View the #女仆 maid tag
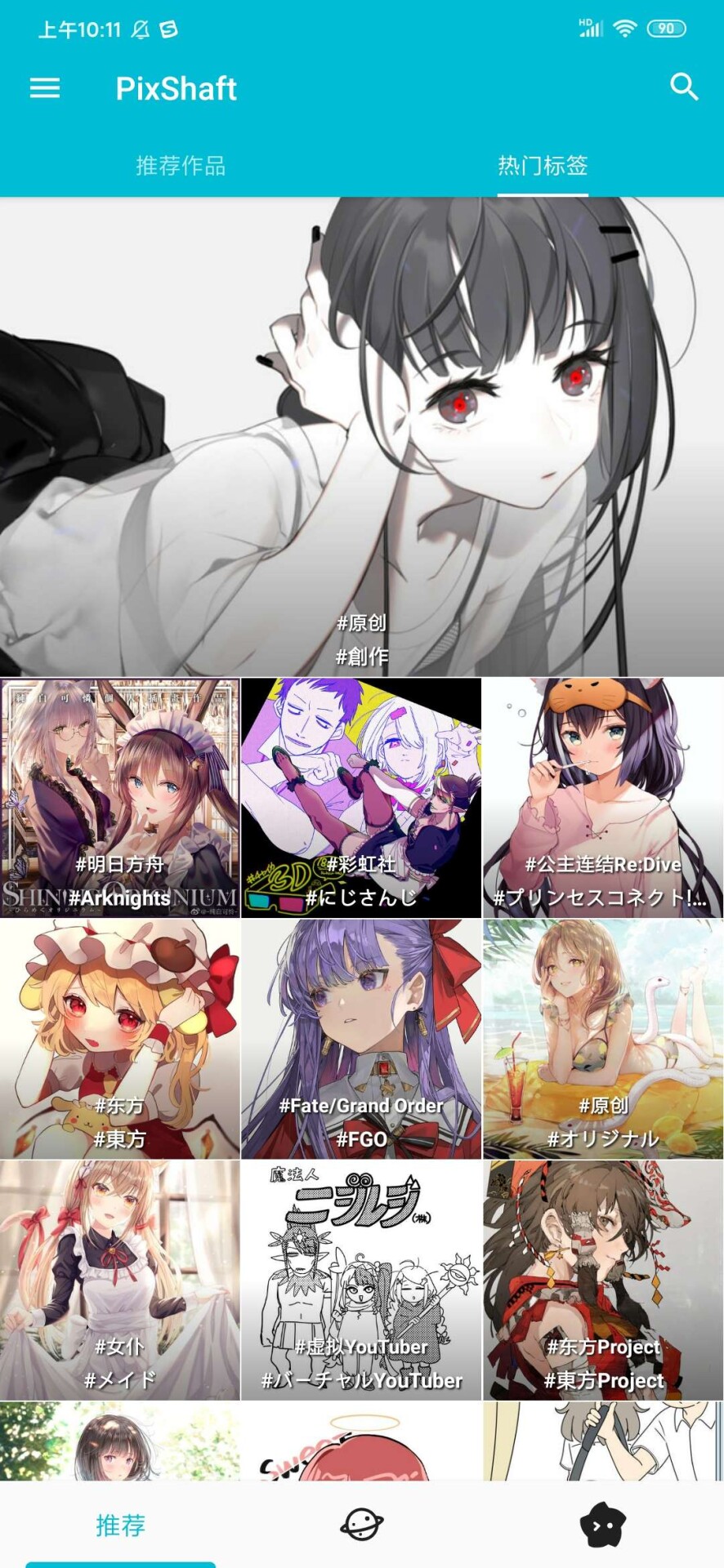 tap(120, 1280)
